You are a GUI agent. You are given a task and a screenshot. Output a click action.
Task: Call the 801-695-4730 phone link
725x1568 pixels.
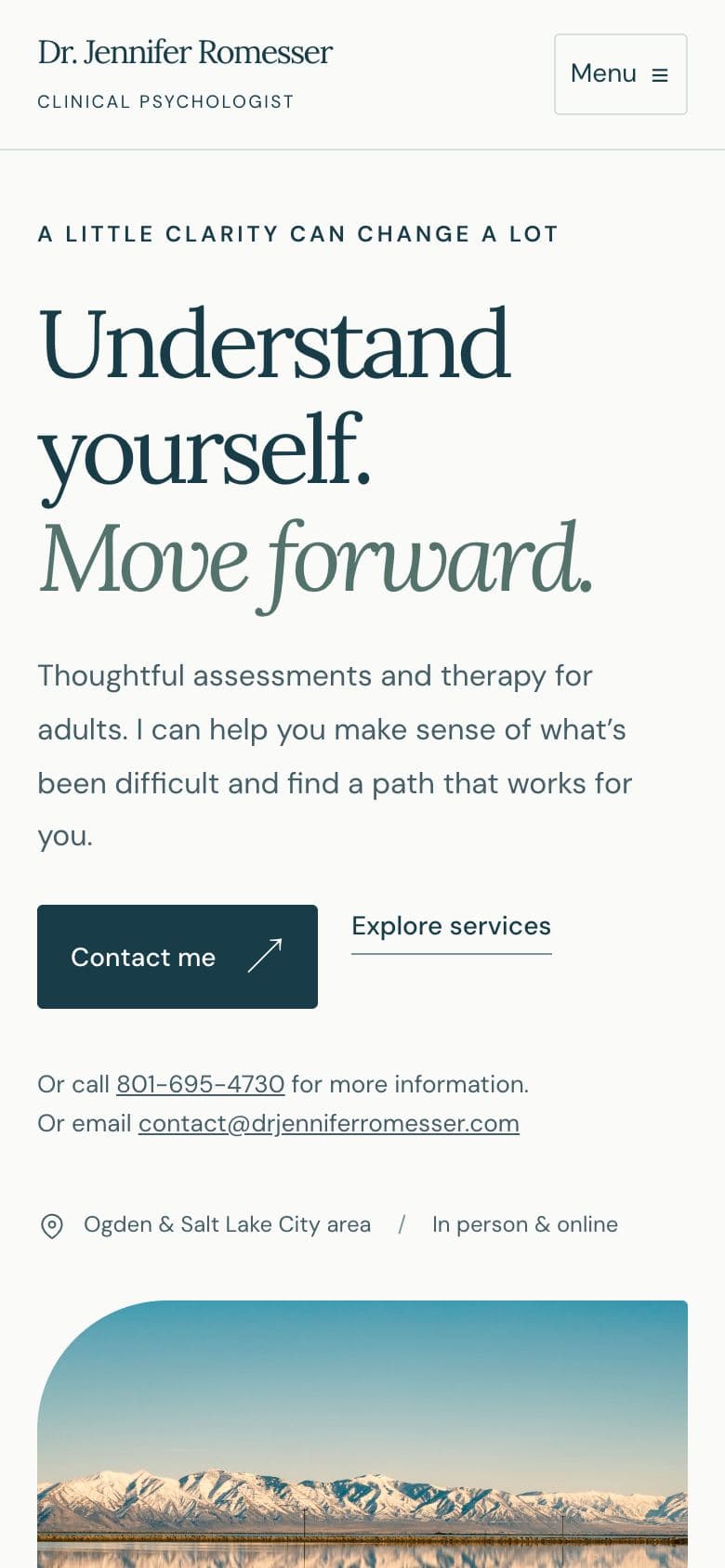click(x=200, y=1084)
